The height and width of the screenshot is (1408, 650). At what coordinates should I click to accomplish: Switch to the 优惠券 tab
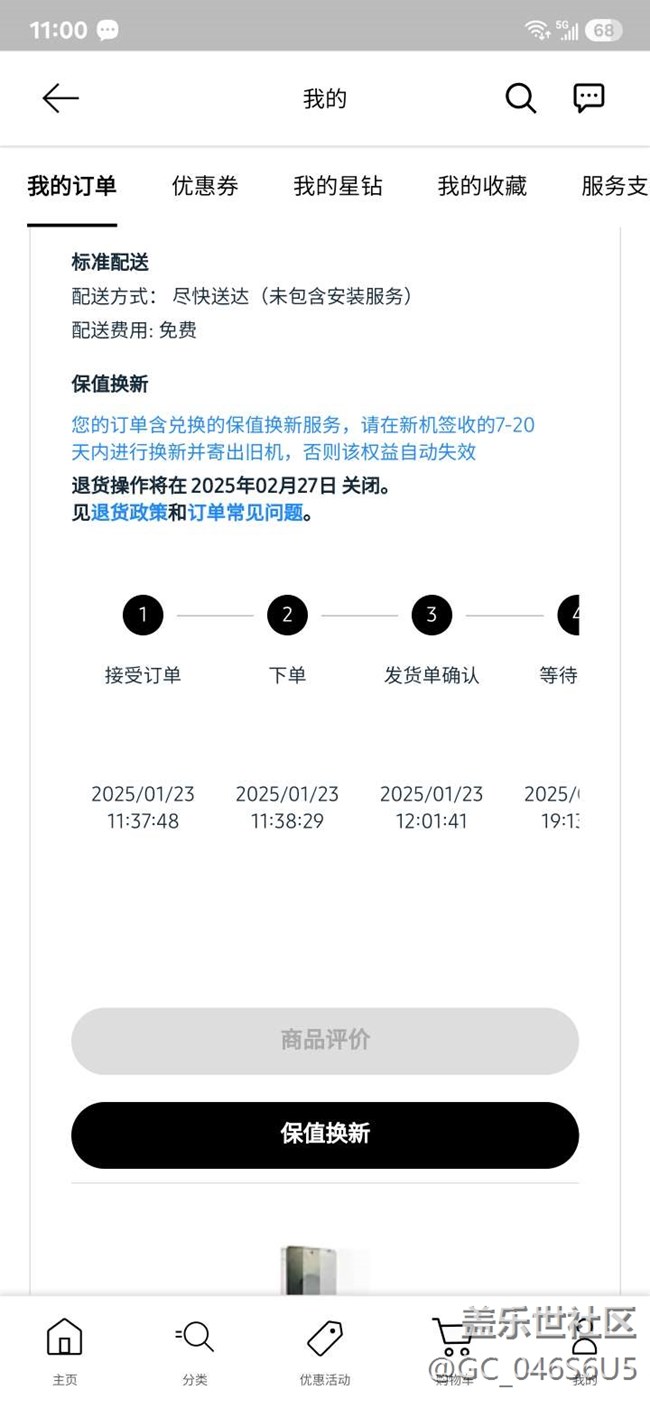205,186
